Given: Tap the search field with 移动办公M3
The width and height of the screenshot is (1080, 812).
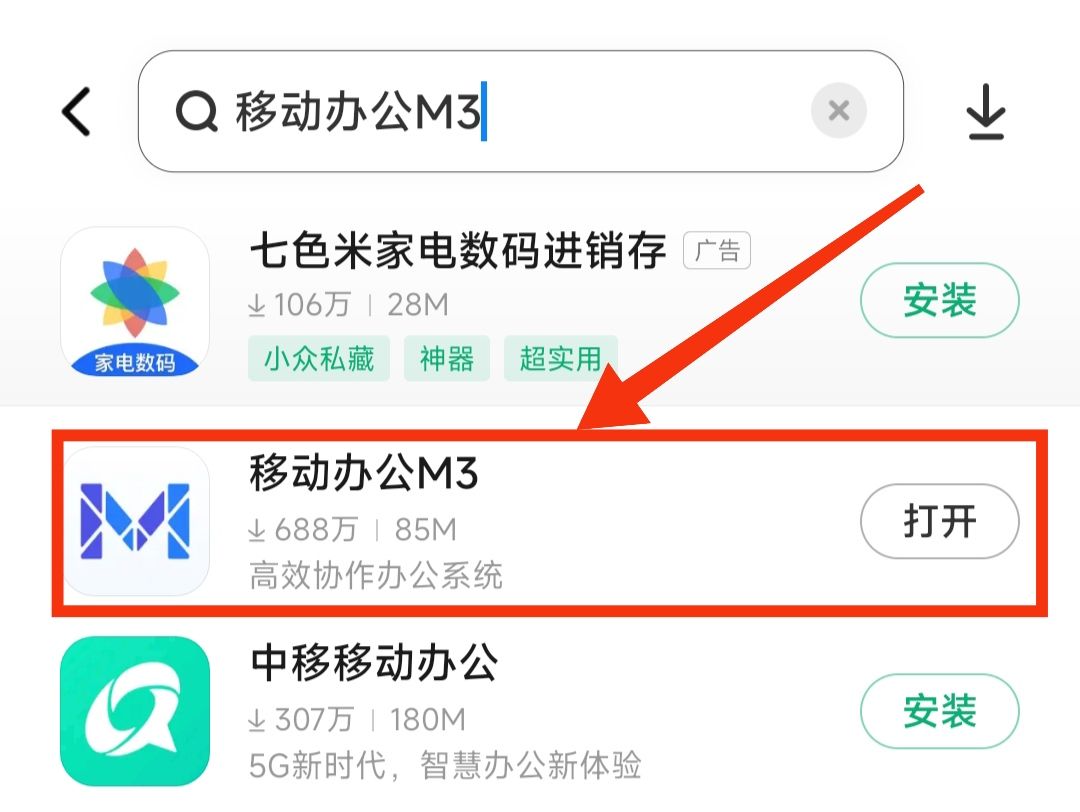Looking at the screenshot, I should (x=500, y=111).
